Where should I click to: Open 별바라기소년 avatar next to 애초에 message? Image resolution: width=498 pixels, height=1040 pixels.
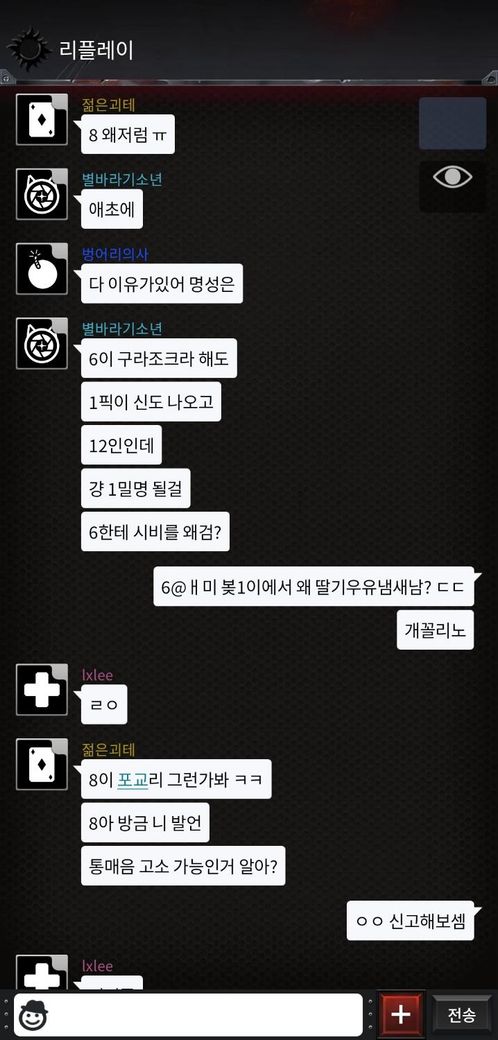[42, 194]
